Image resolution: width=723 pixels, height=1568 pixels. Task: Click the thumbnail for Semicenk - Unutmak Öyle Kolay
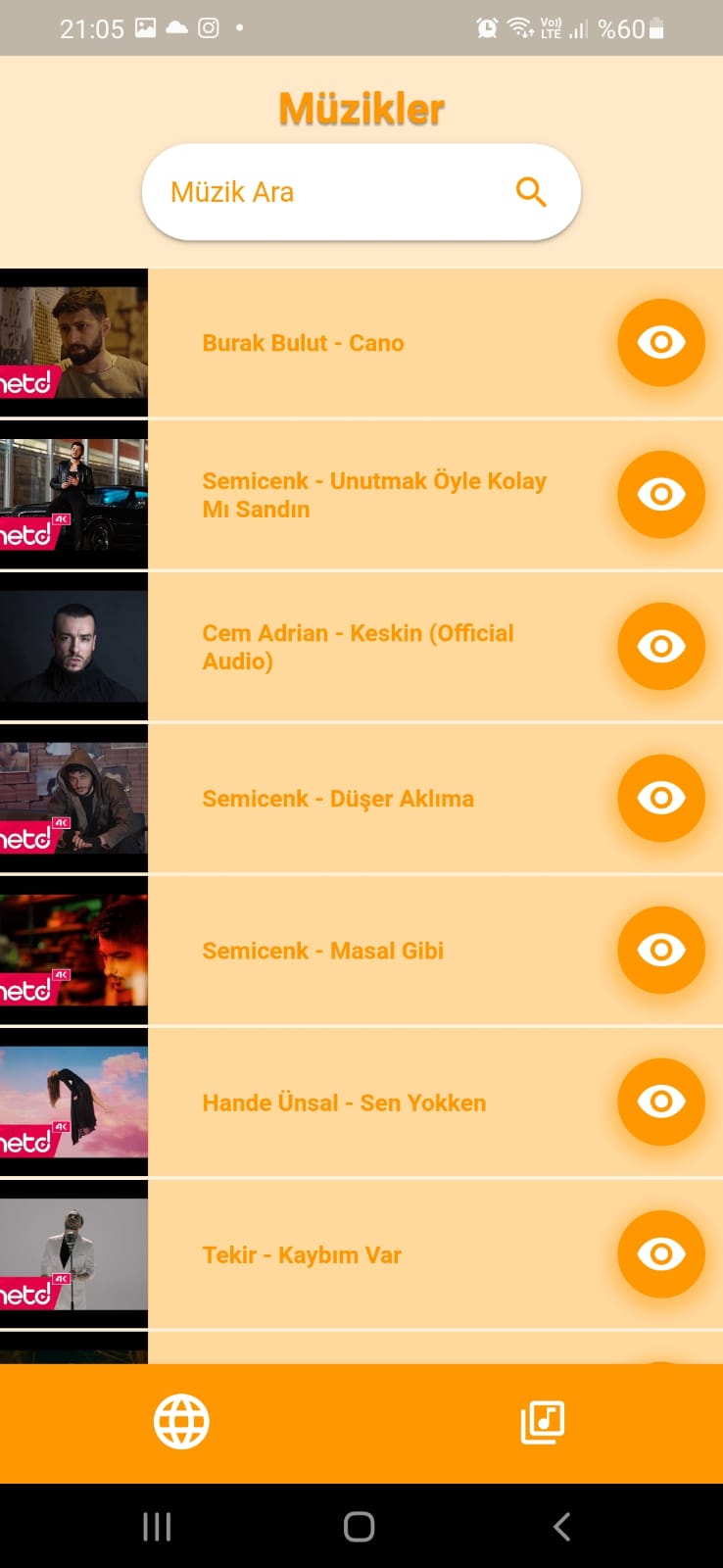(x=73, y=495)
